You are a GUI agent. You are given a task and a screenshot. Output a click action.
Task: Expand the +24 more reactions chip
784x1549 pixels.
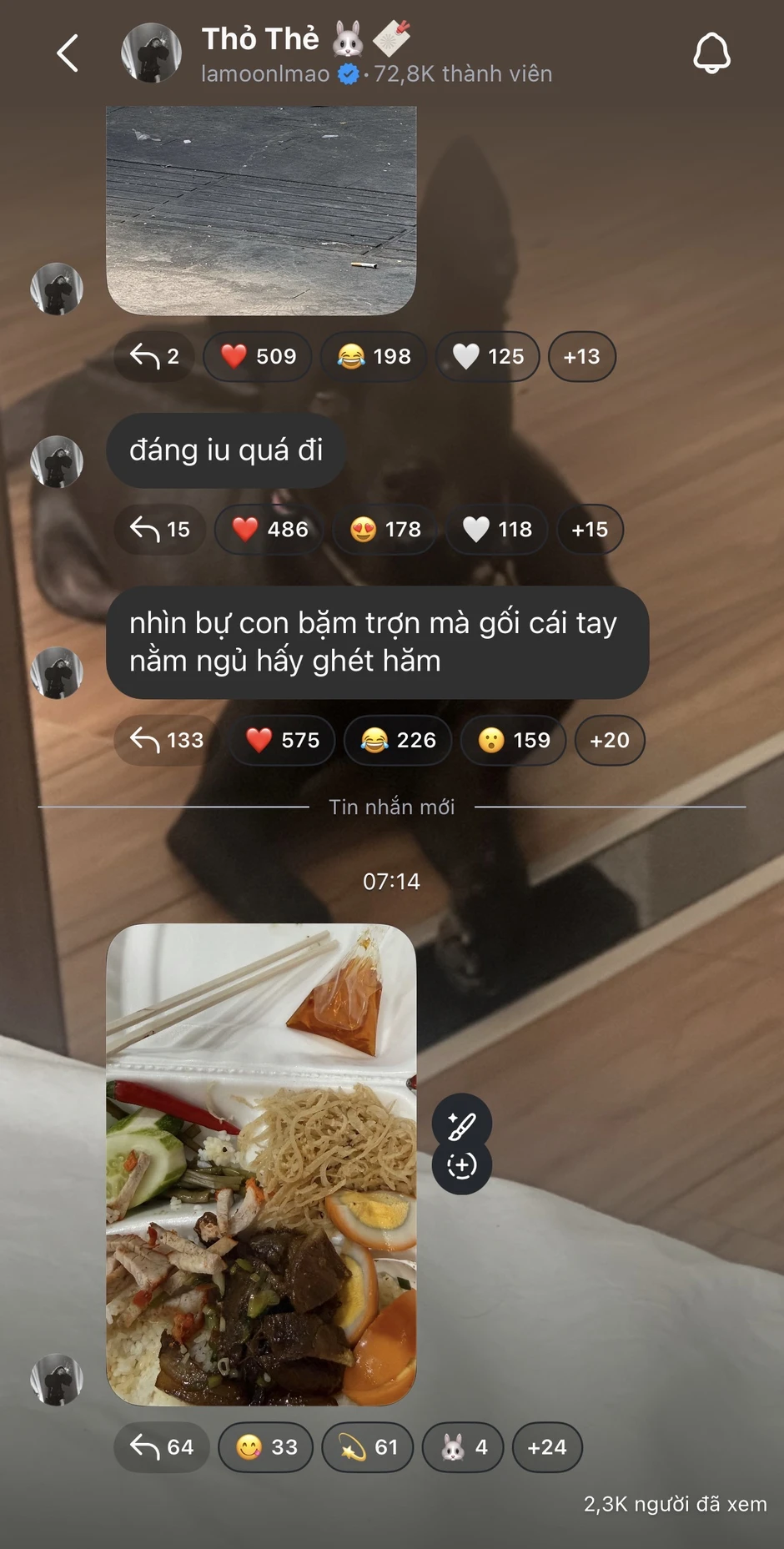(x=546, y=1446)
